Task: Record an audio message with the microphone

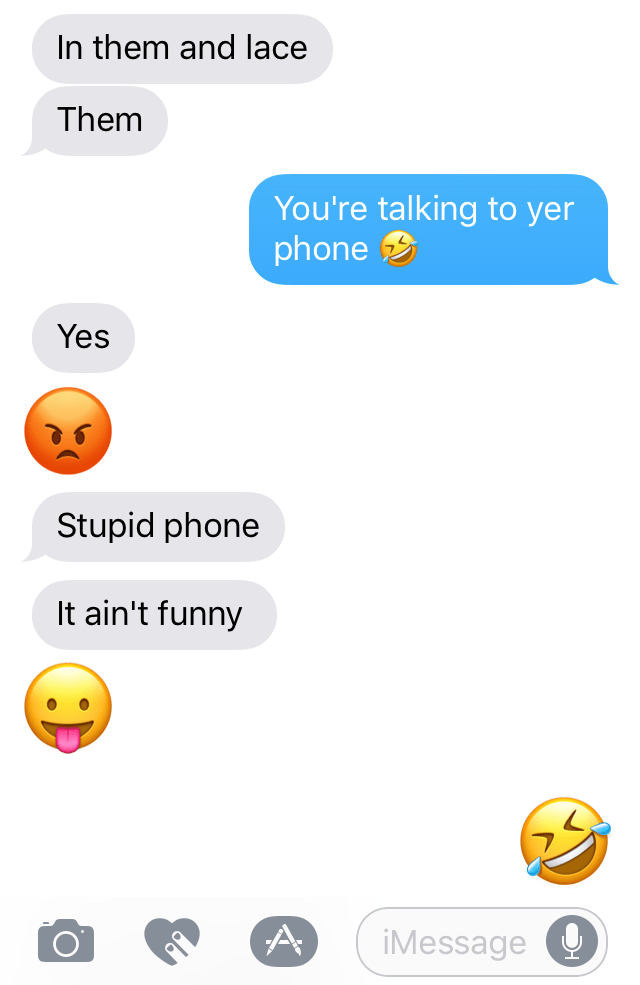Action: click(572, 941)
